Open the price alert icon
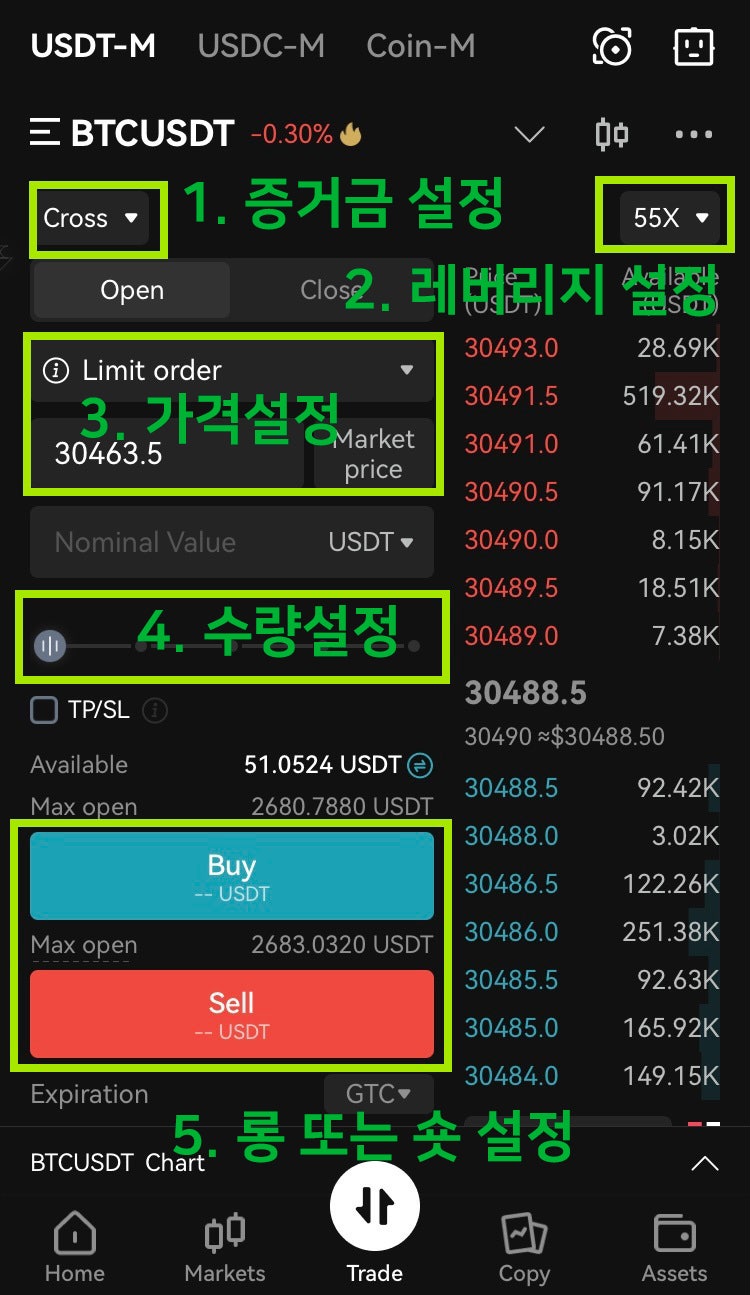 tap(613, 46)
